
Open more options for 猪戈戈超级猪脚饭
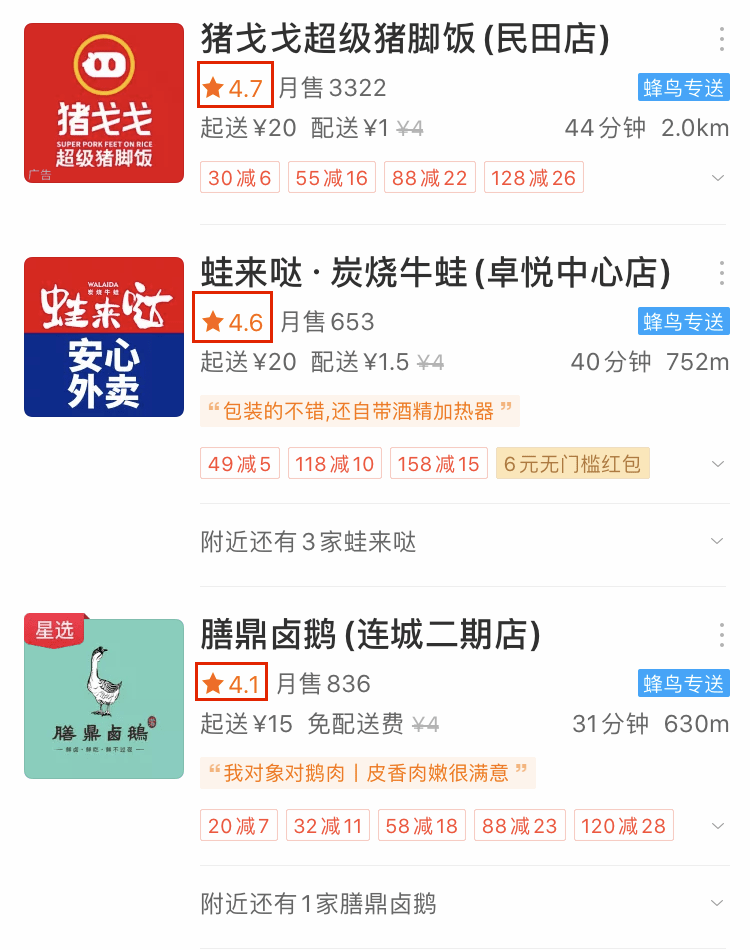pyautogui.click(x=722, y=40)
